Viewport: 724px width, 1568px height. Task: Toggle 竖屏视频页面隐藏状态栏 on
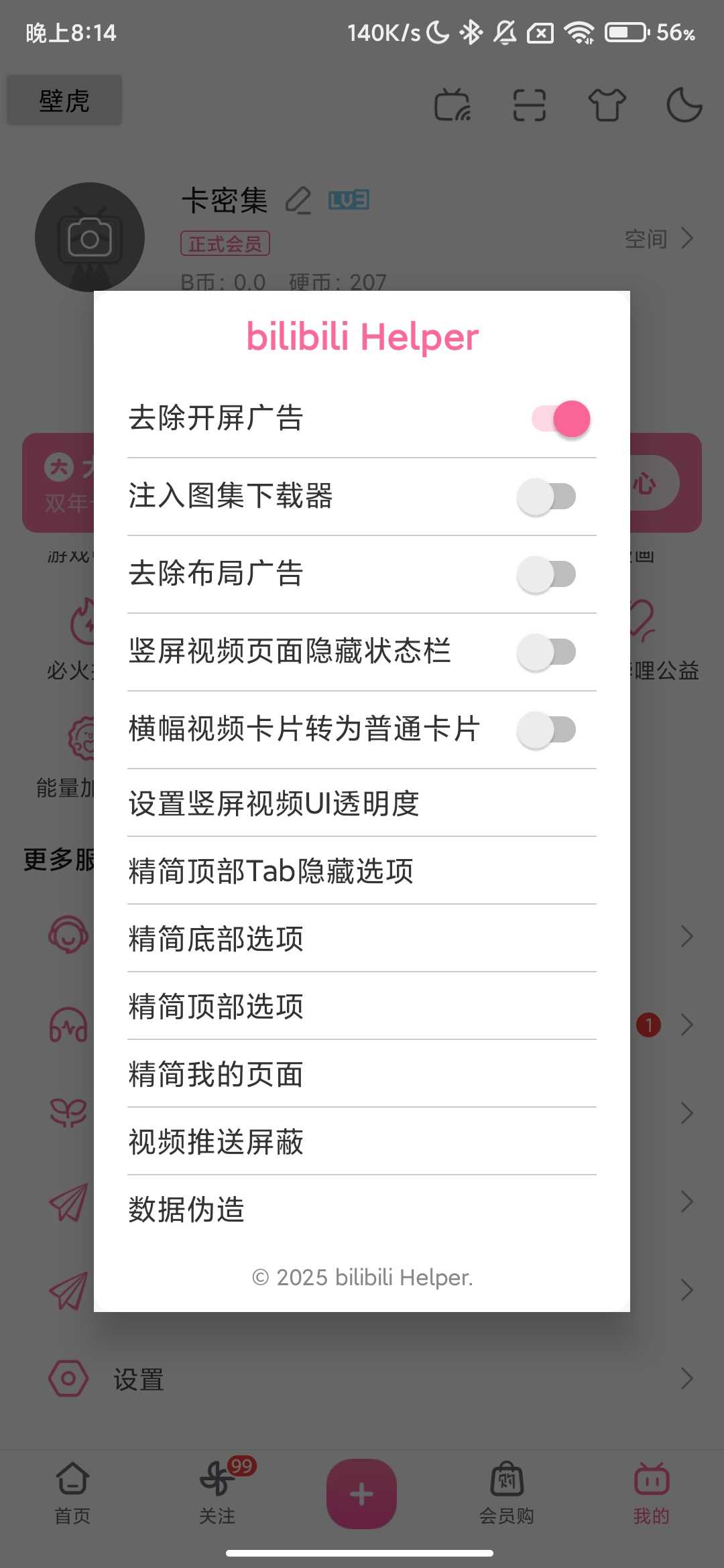pyautogui.click(x=546, y=652)
